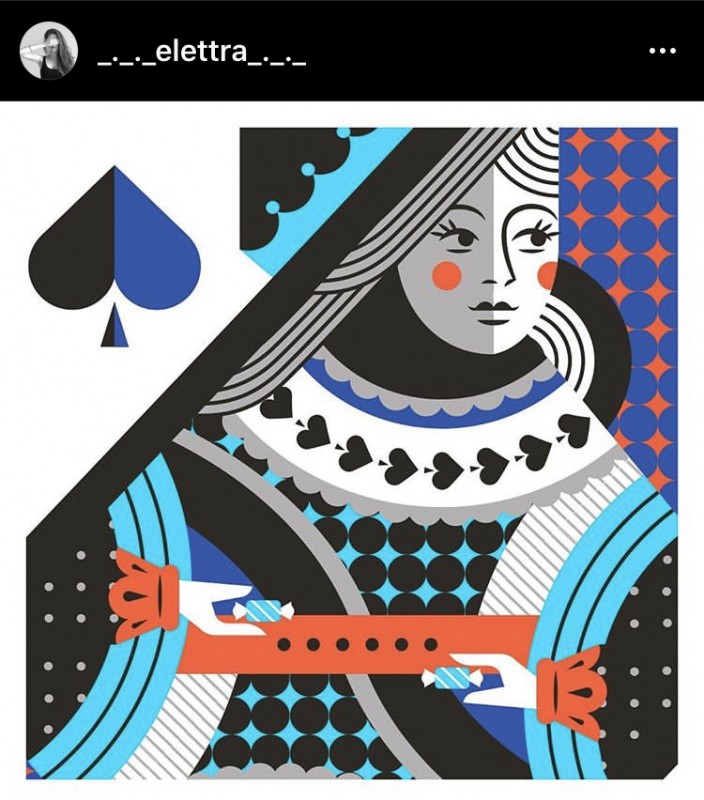Open _._._elettra_._._ profile picture
Viewport: 704px width, 800px height.
click(48, 51)
